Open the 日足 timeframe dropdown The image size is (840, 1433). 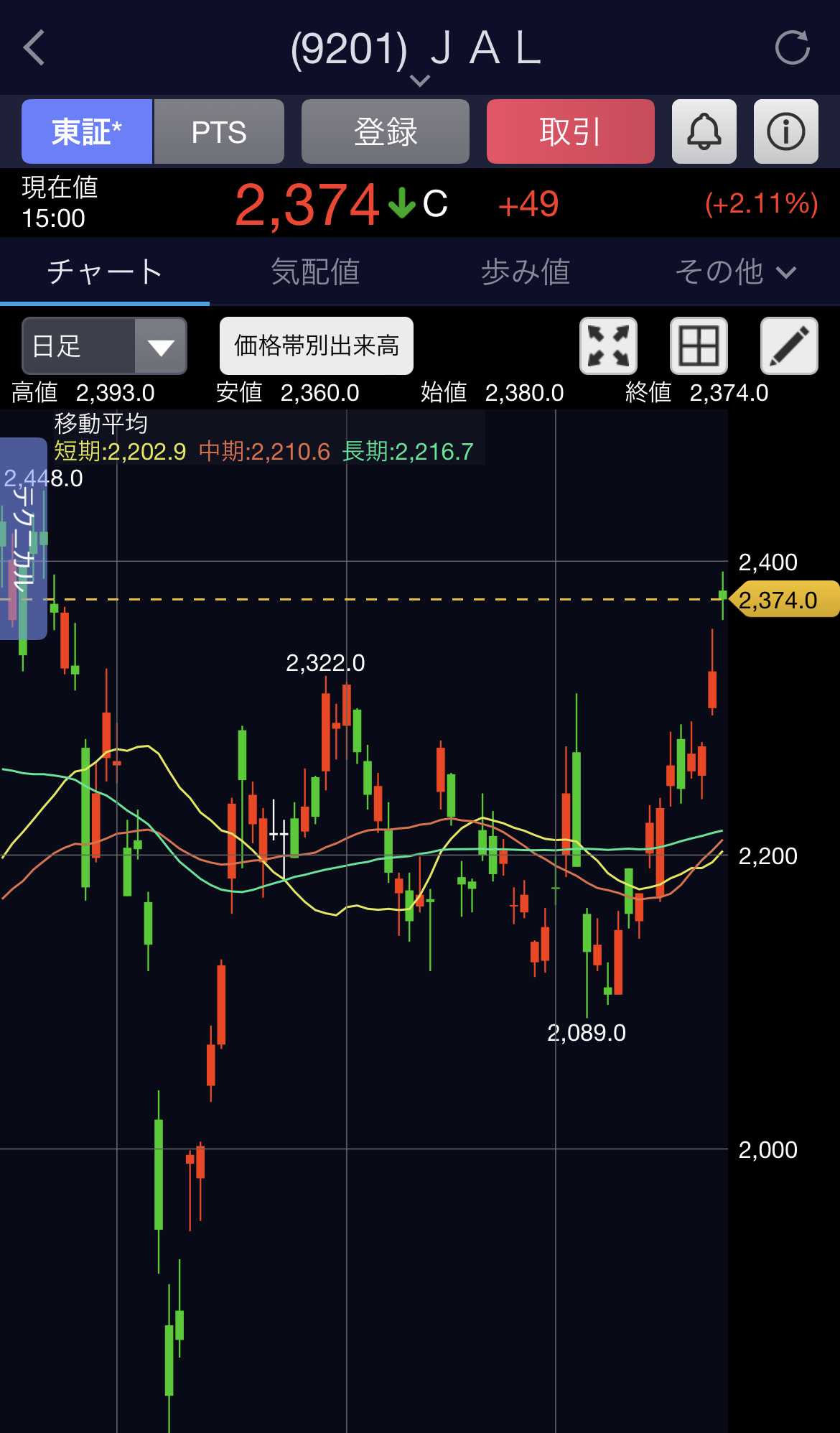tap(105, 346)
